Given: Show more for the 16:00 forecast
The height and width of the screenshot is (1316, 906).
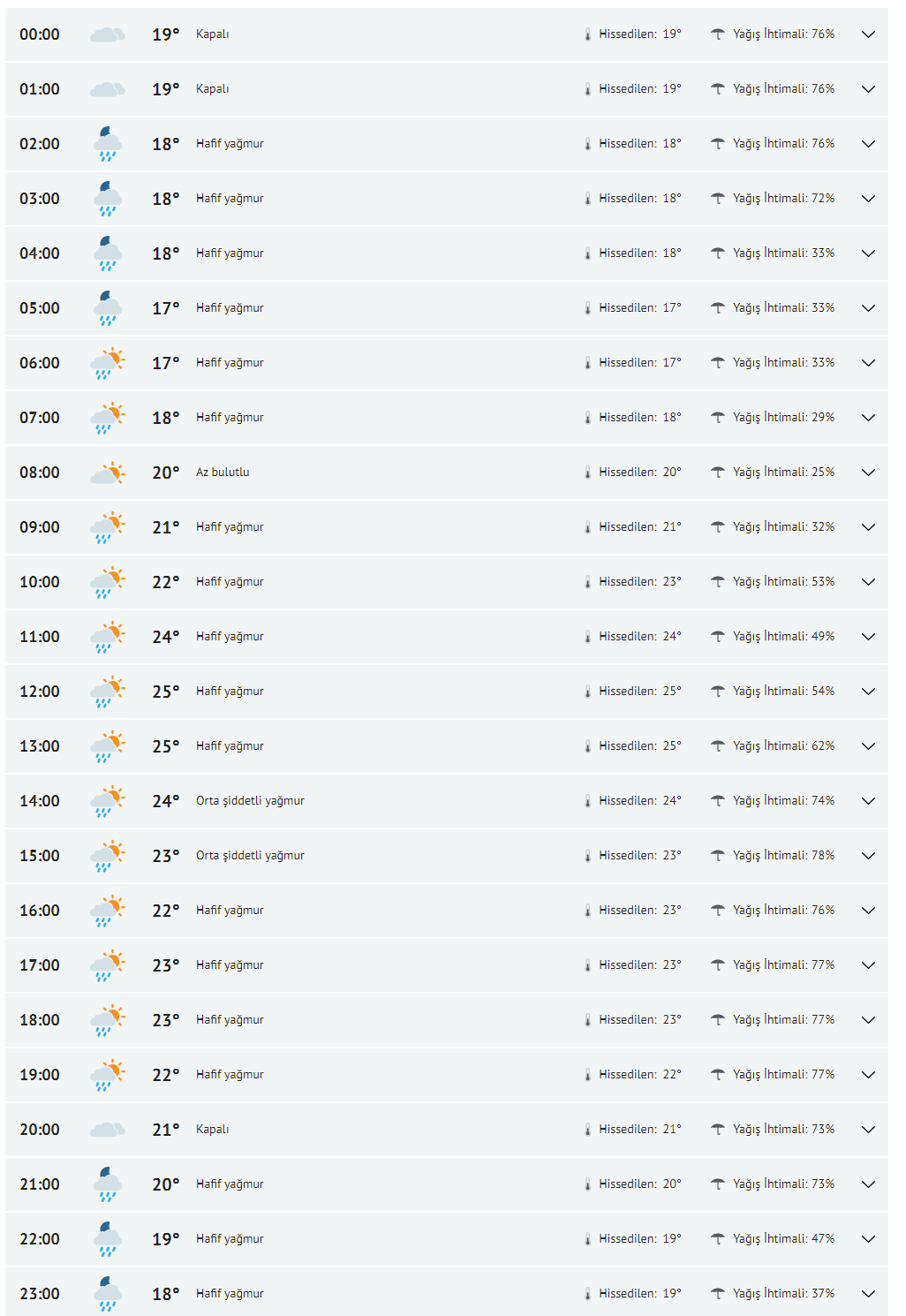Looking at the screenshot, I should point(868,911).
